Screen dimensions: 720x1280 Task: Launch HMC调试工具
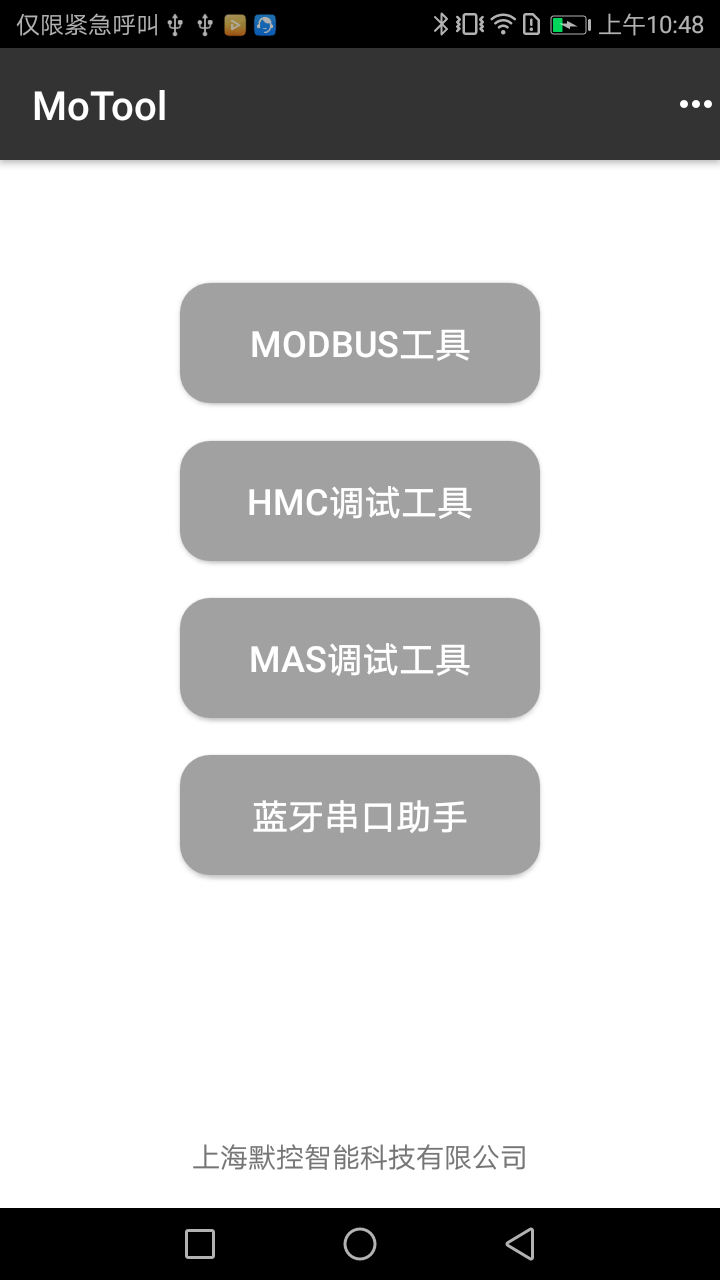(x=360, y=501)
